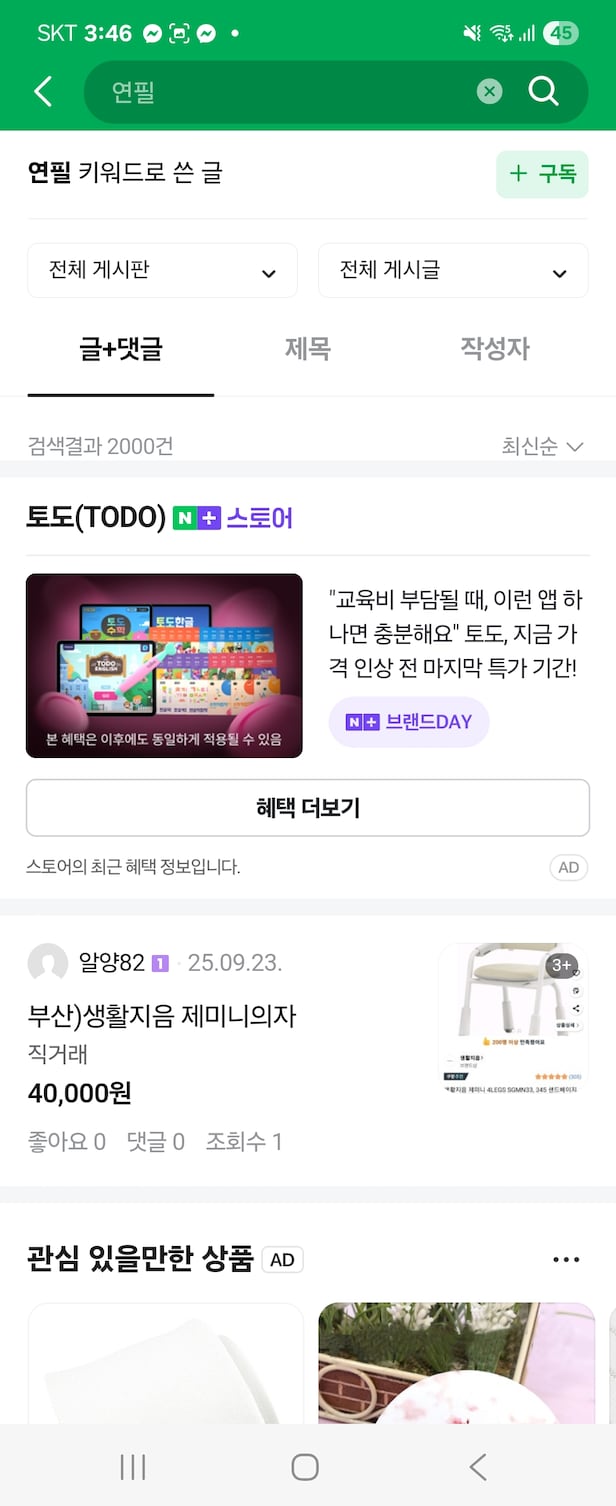Open the 토도 ad banner image
The image size is (616, 1506).
(164, 665)
